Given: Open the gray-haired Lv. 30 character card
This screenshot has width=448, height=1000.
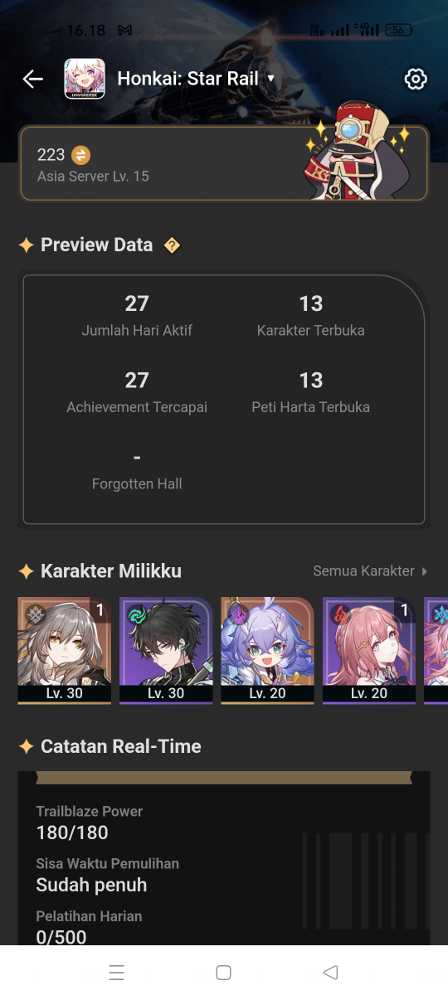Looking at the screenshot, I should 64,651.
